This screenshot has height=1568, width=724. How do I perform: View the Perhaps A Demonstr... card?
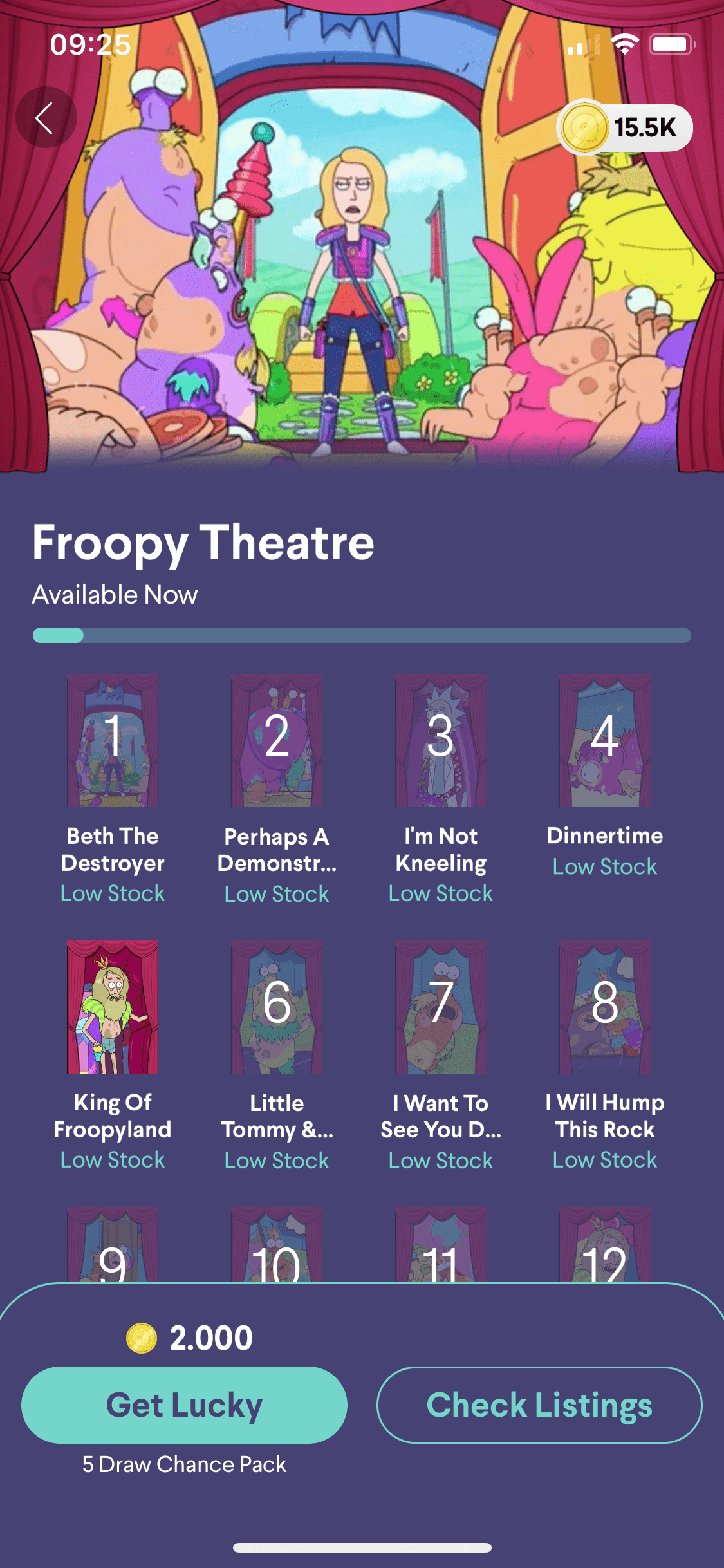click(277, 741)
